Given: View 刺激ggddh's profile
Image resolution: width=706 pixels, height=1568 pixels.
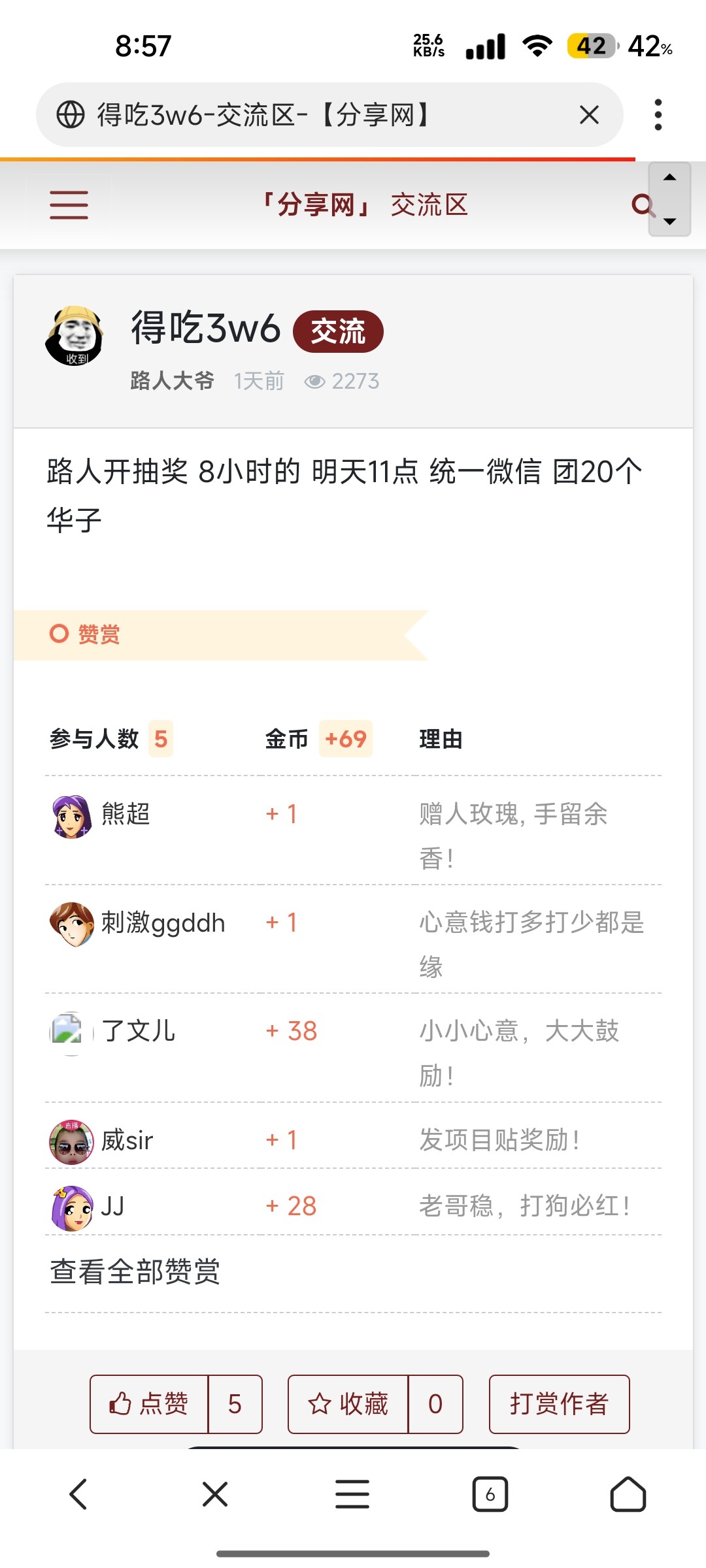Looking at the screenshot, I should [162, 923].
